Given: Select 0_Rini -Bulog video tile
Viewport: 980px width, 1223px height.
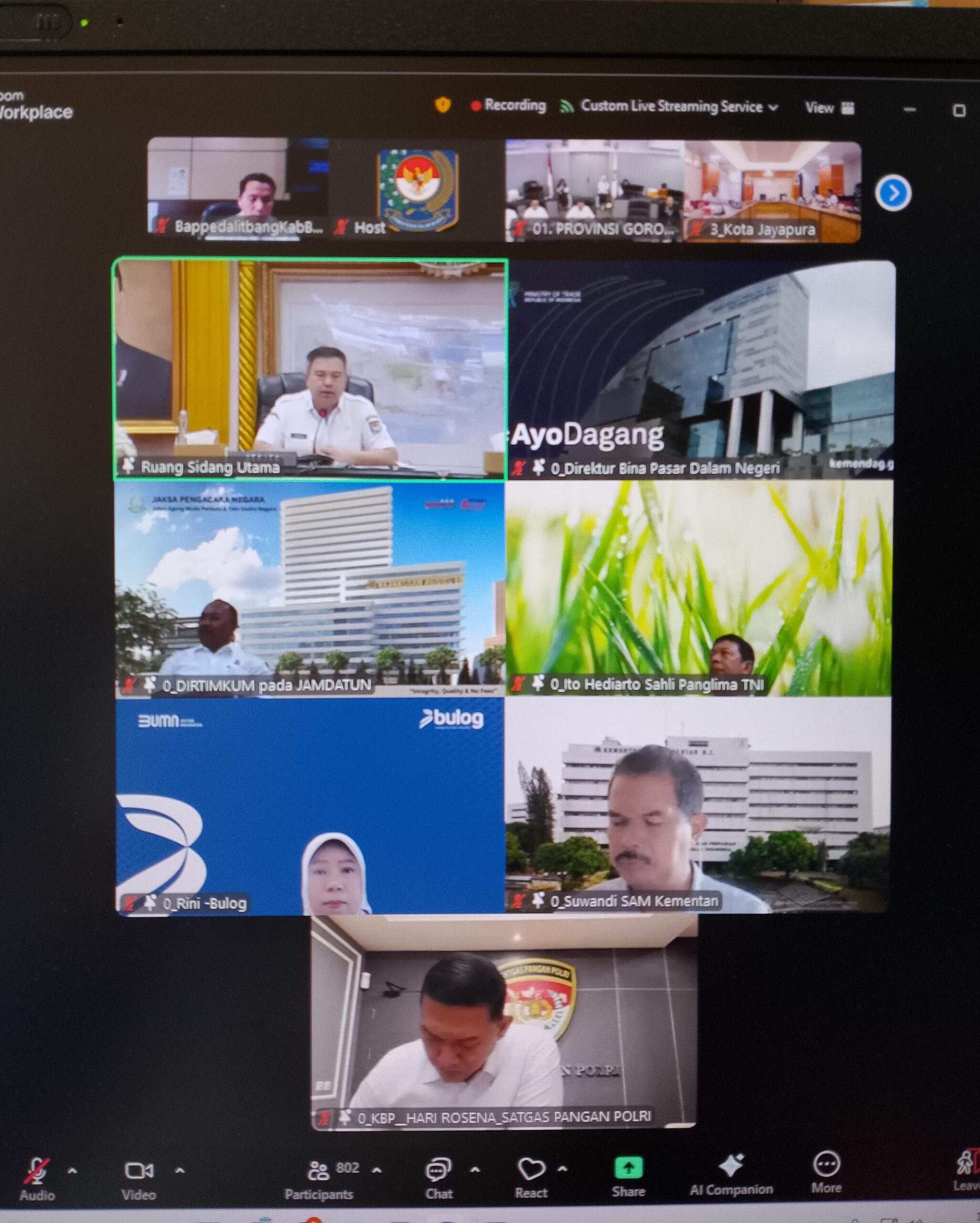Looking at the screenshot, I should (310, 806).
